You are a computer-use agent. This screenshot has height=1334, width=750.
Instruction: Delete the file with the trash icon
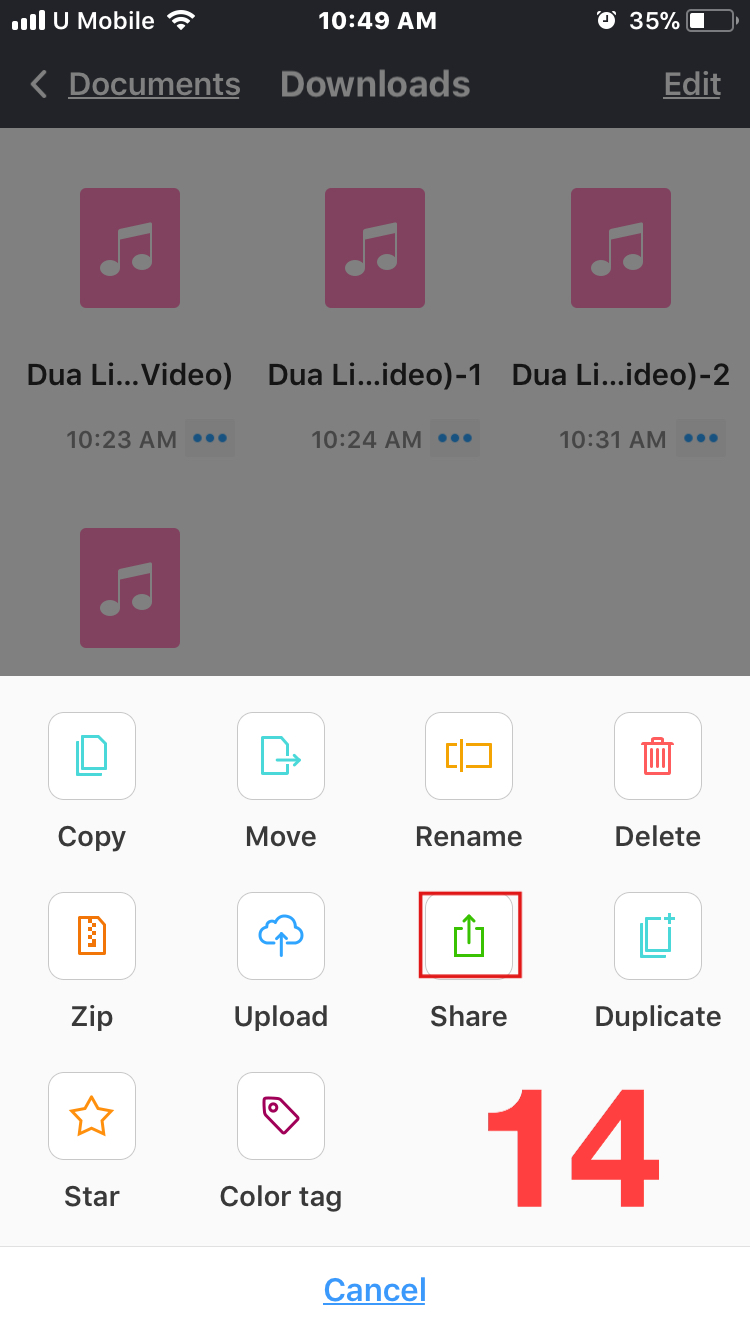(x=658, y=756)
